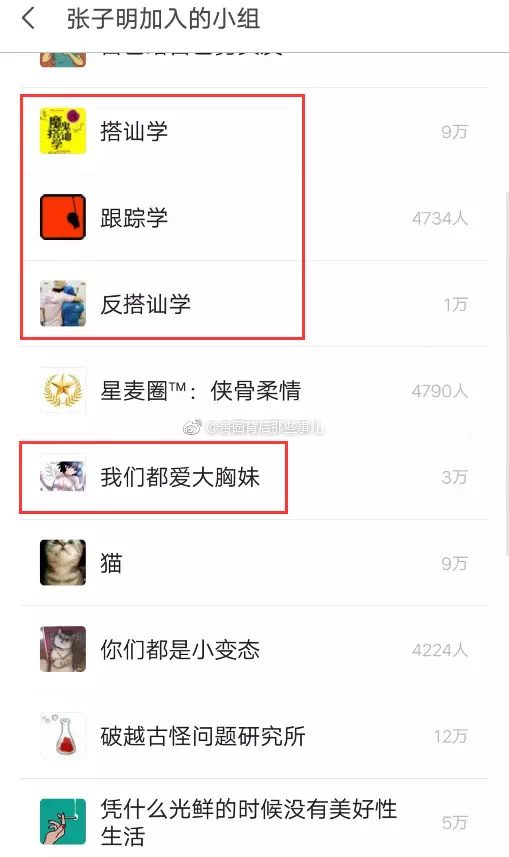509x857 pixels.
Task: Open the 我们都爱大胸妹 group
Action: 254,477
